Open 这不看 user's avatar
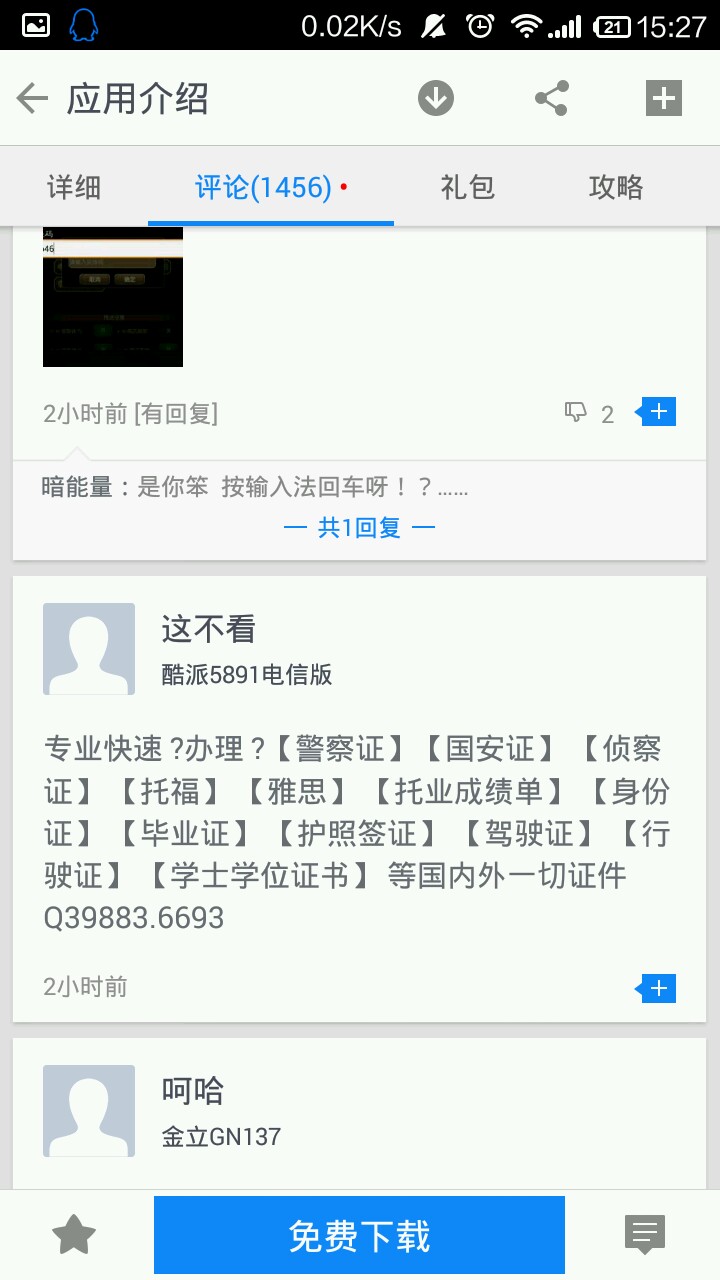720x1280 pixels. pyautogui.click(x=89, y=648)
